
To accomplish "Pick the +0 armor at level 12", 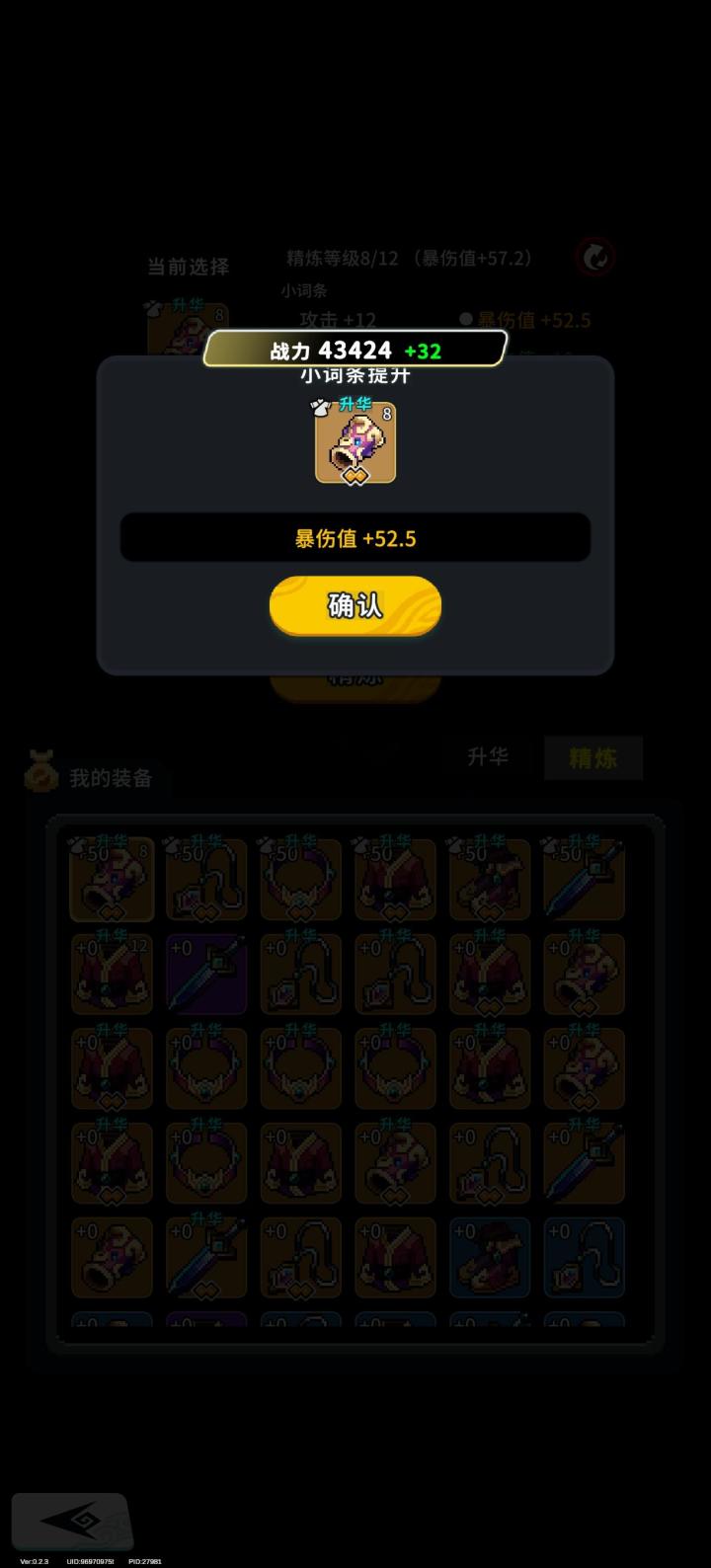I will click(111, 973).
